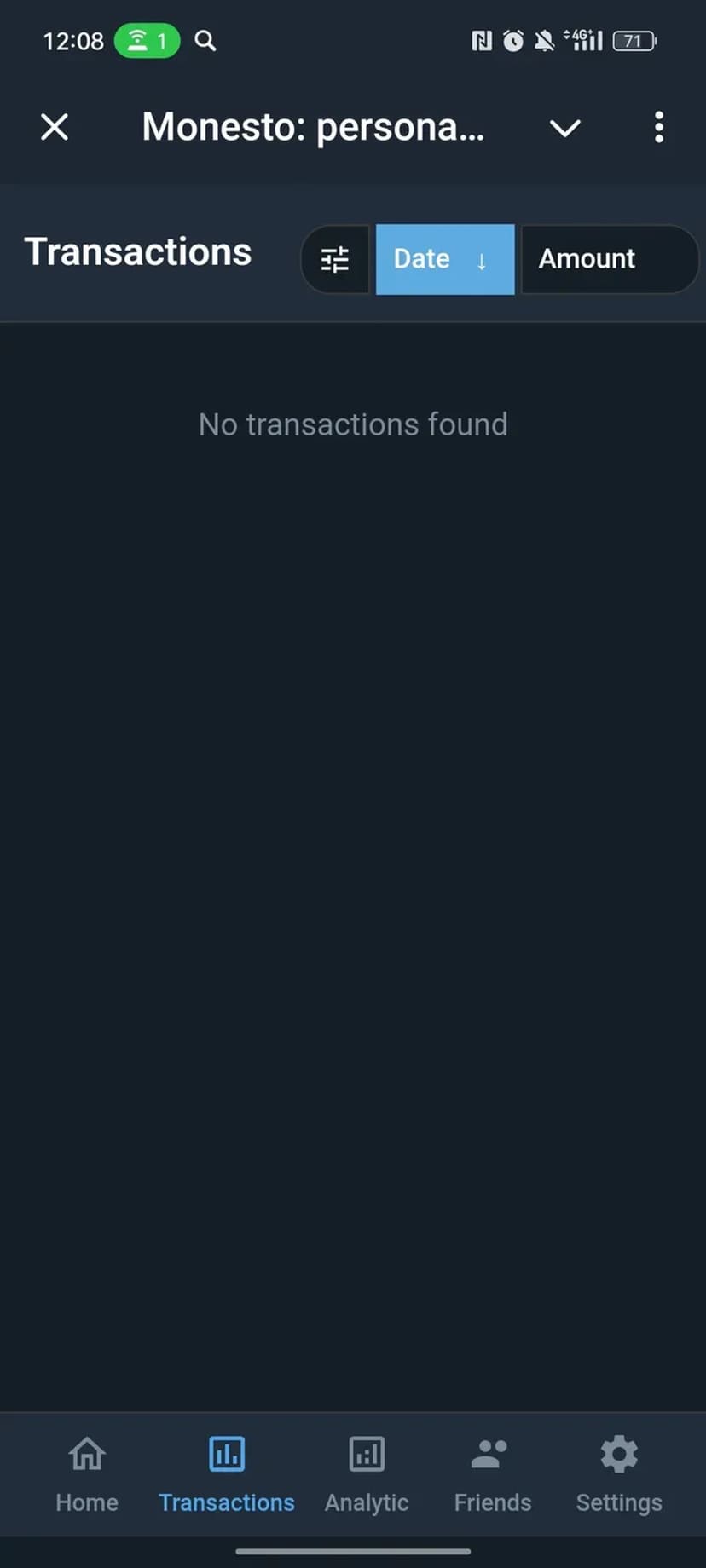Go to the Home tab
Viewport: 706px width, 1568px height.
point(87,1473)
